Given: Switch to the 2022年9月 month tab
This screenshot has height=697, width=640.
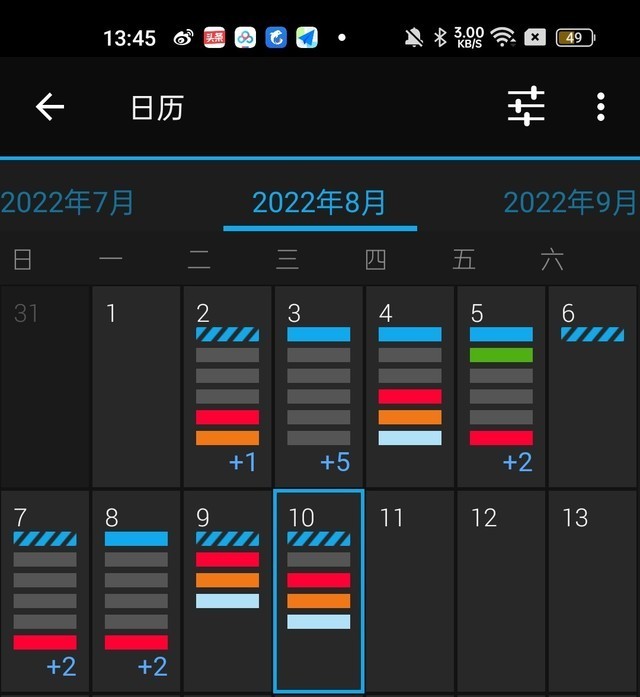Looking at the screenshot, I should click(570, 203).
